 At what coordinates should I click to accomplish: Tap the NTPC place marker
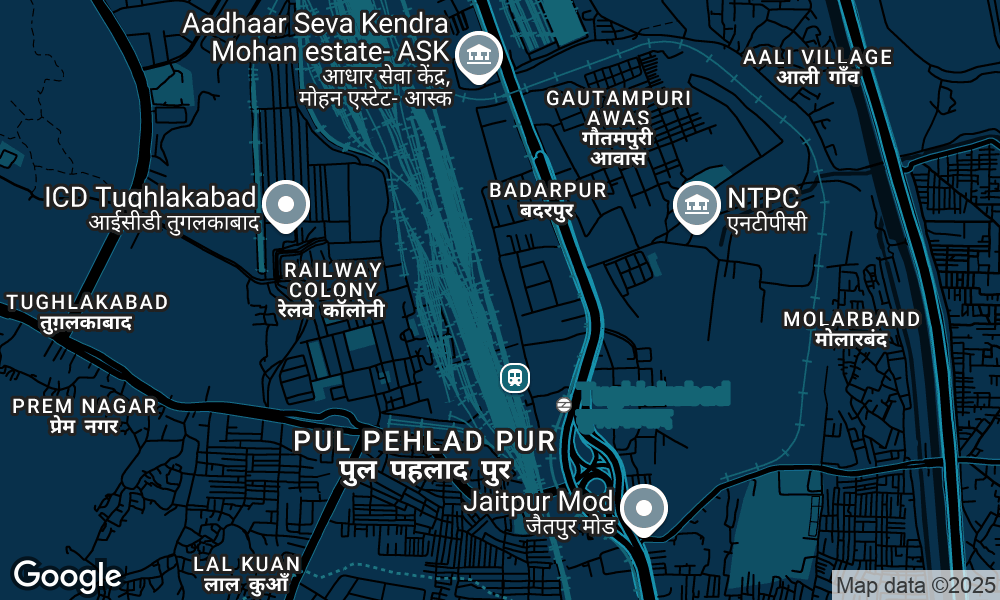point(697,205)
